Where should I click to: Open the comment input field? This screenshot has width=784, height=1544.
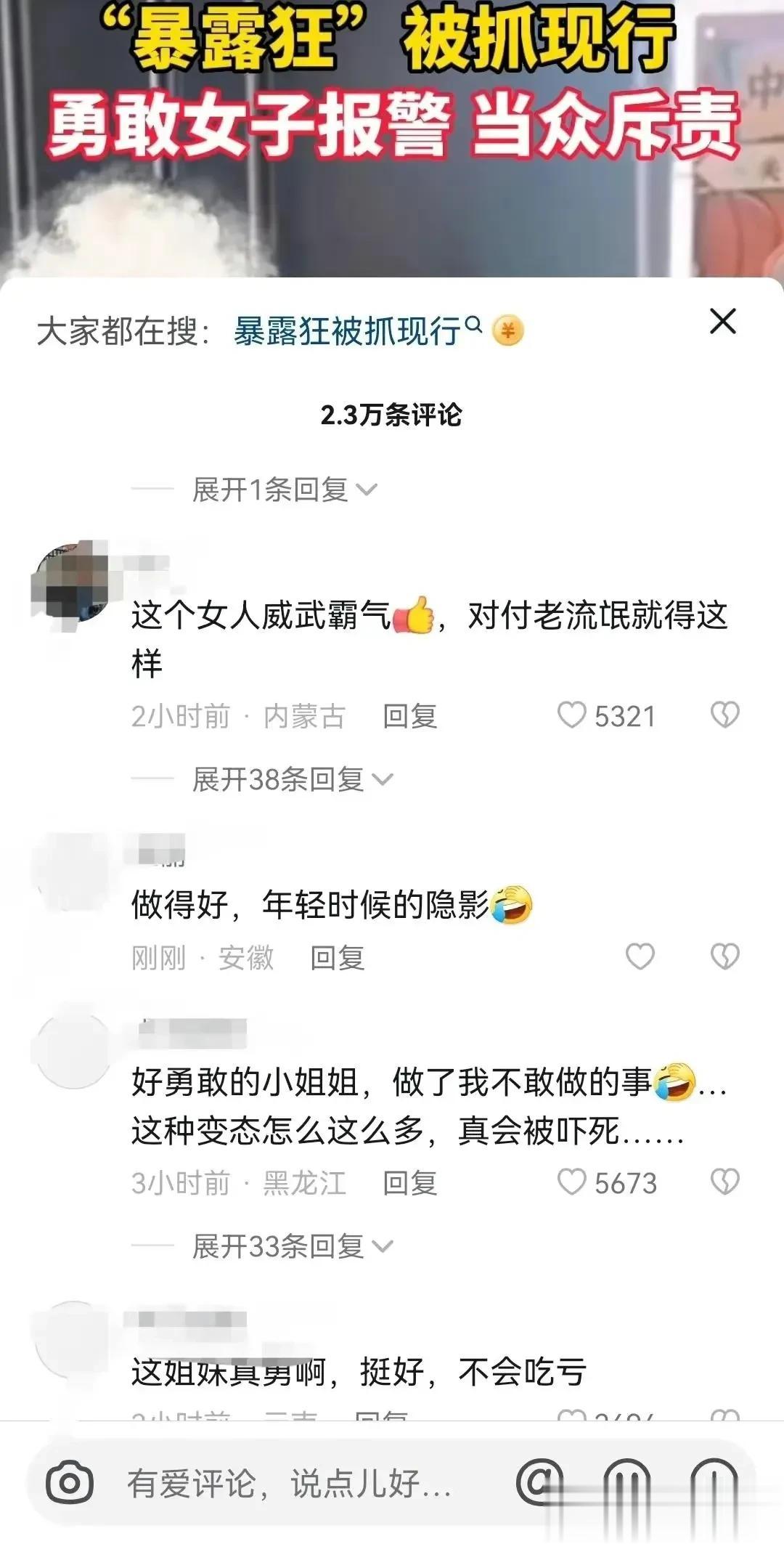coord(290,1483)
